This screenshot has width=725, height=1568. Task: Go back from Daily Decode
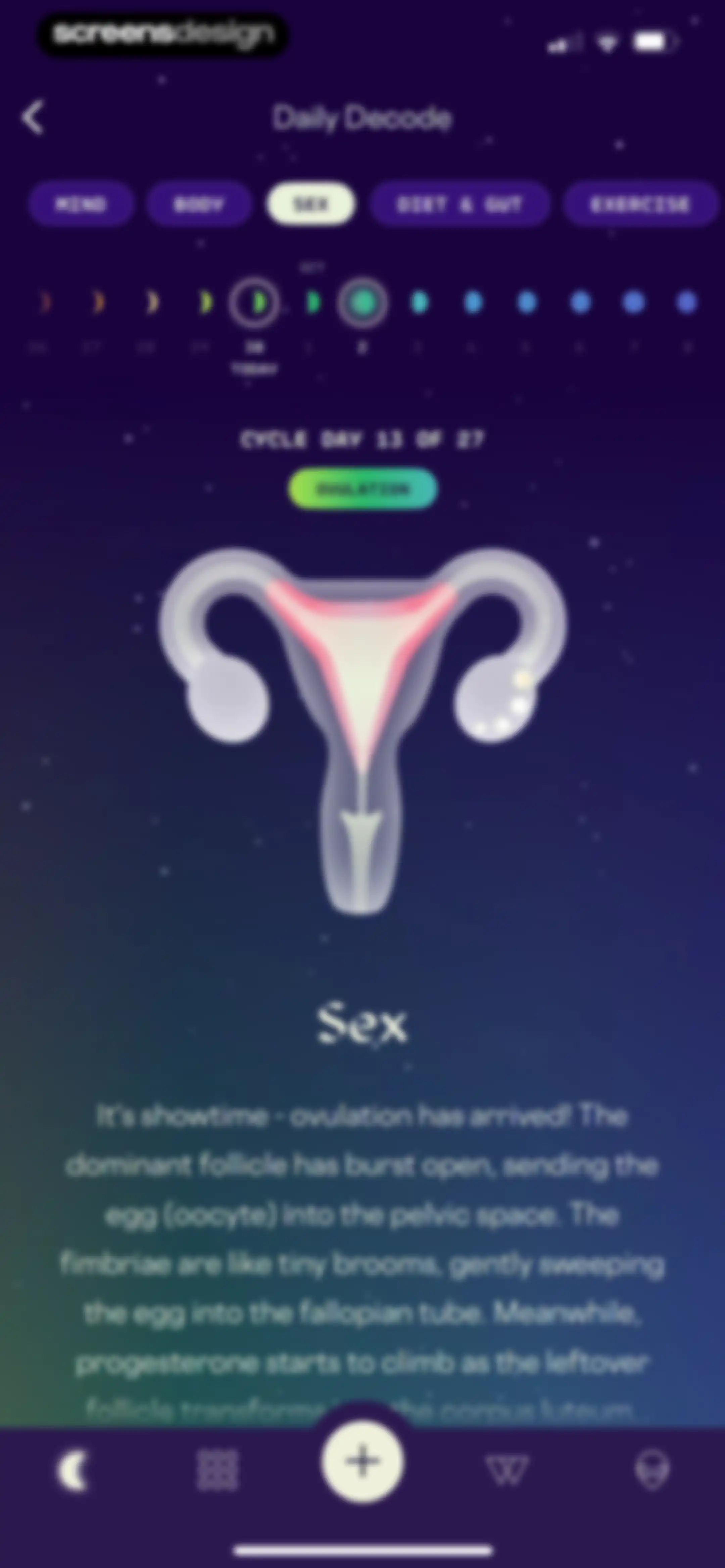coord(33,117)
